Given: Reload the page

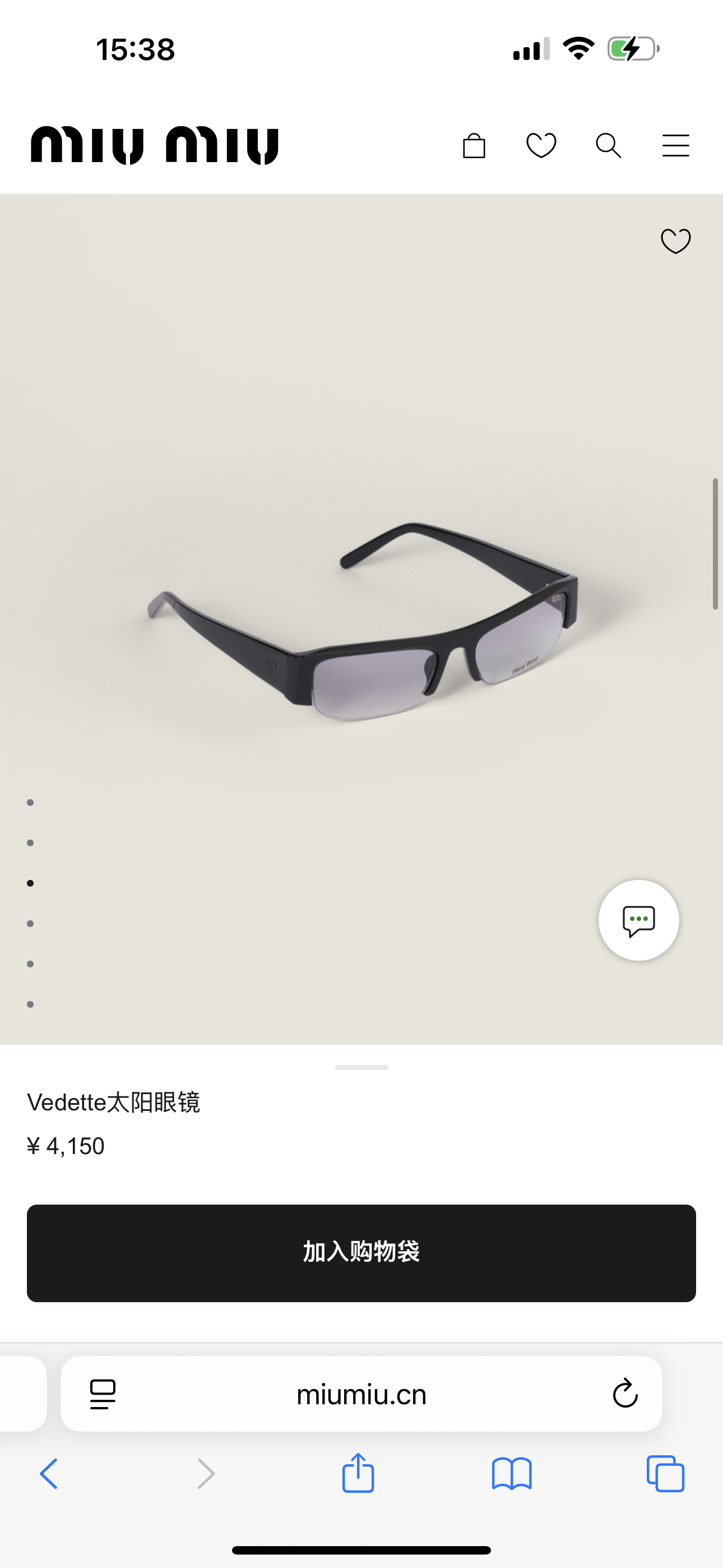Looking at the screenshot, I should [x=624, y=1394].
